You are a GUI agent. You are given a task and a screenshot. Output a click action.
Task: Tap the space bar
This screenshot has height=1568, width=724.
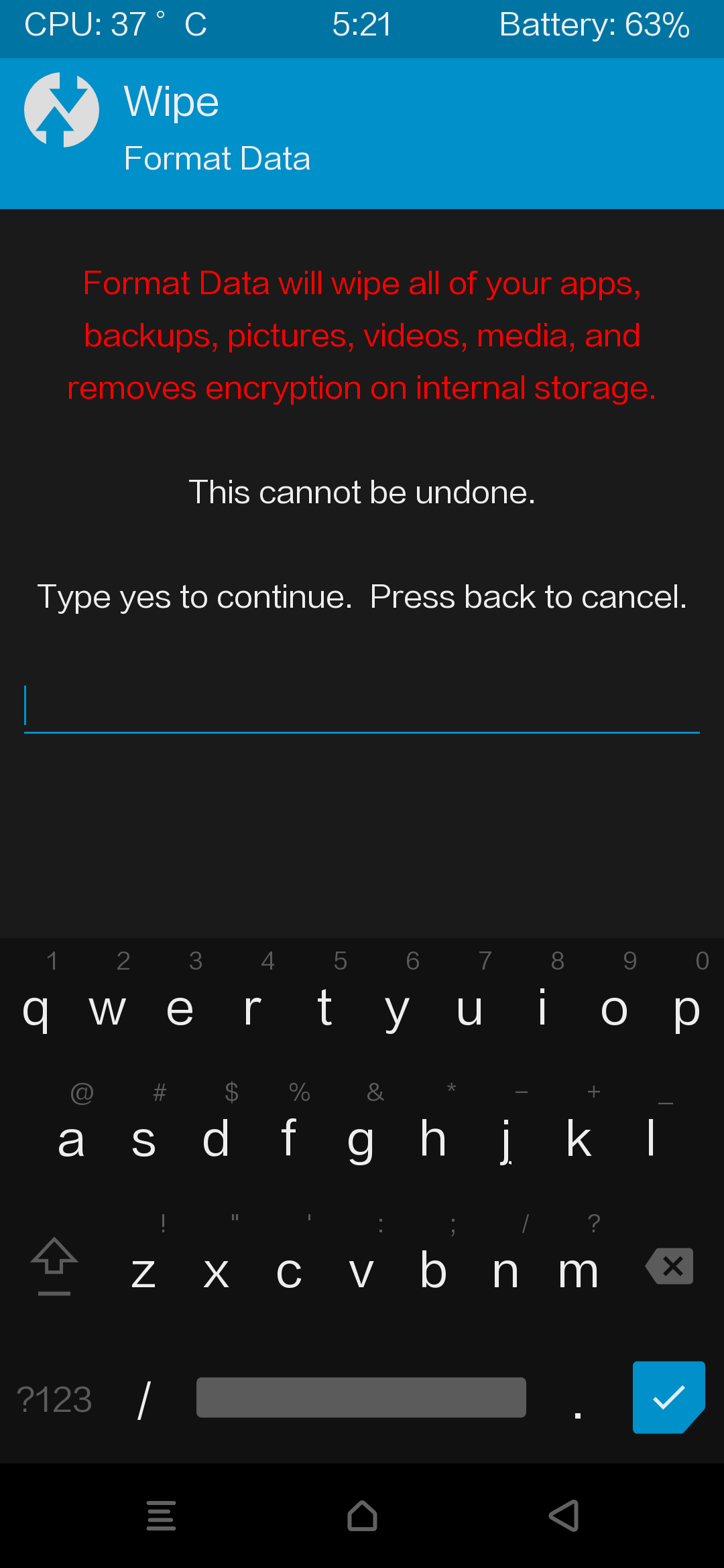coord(361,1398)
